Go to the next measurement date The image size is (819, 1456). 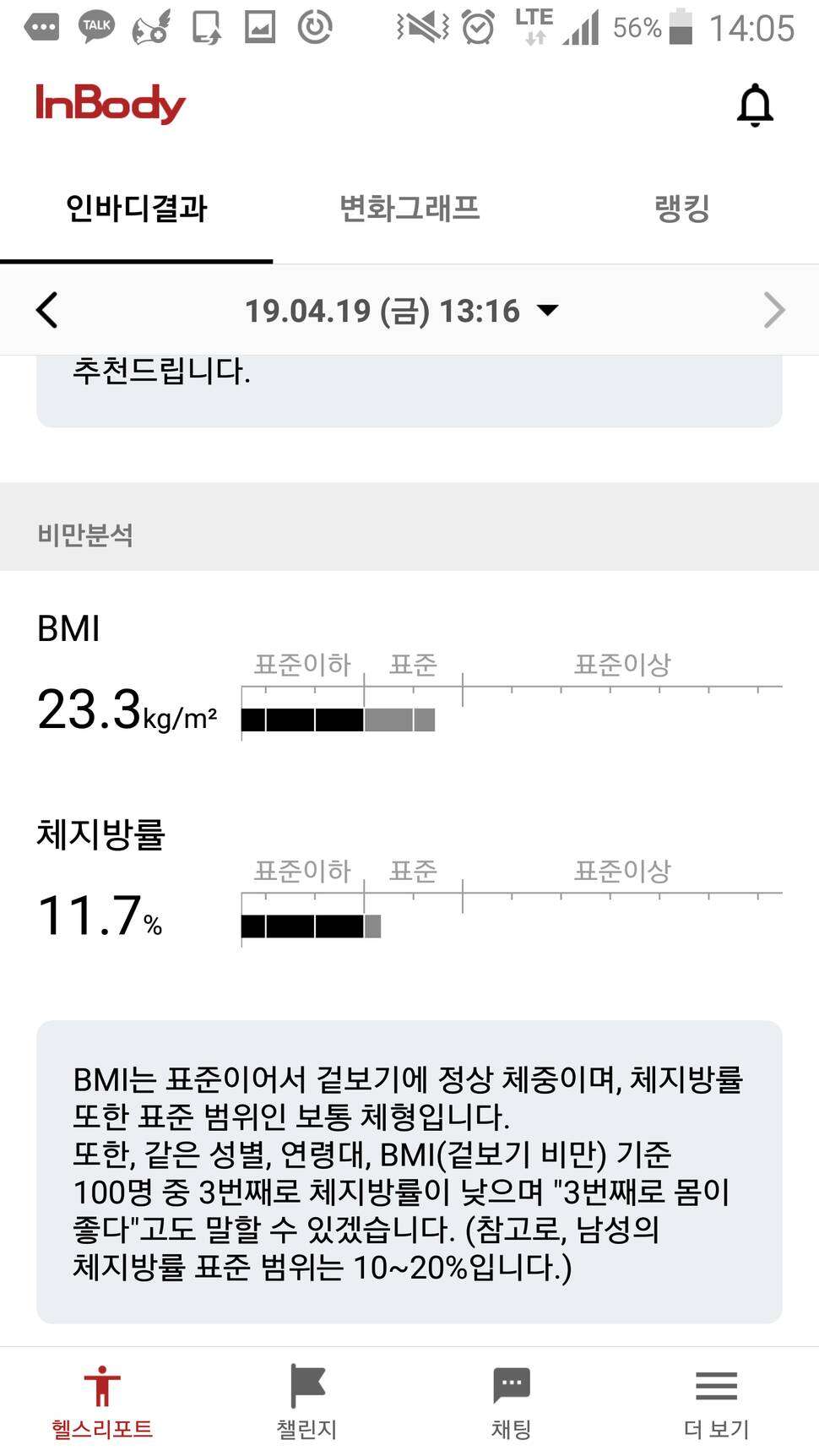tap(773, 310)
